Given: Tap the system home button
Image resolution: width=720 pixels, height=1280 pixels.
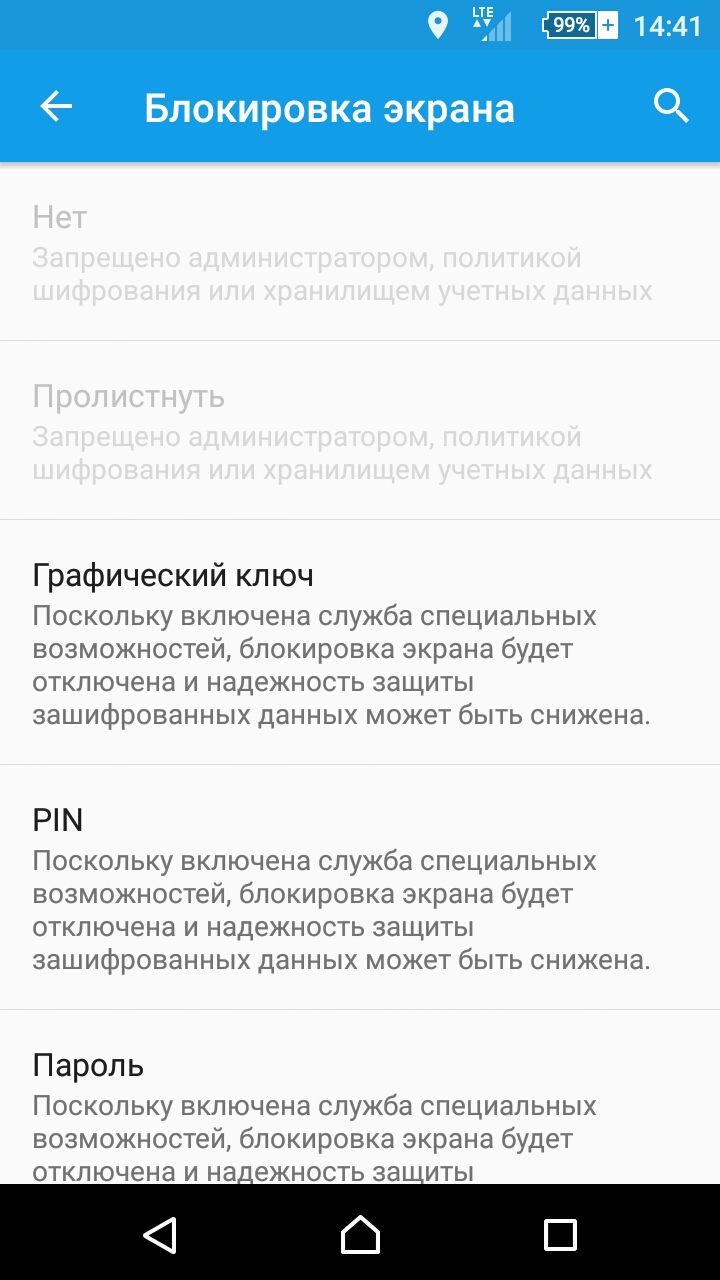Looking at the screenshot, I should point(360,1234).
